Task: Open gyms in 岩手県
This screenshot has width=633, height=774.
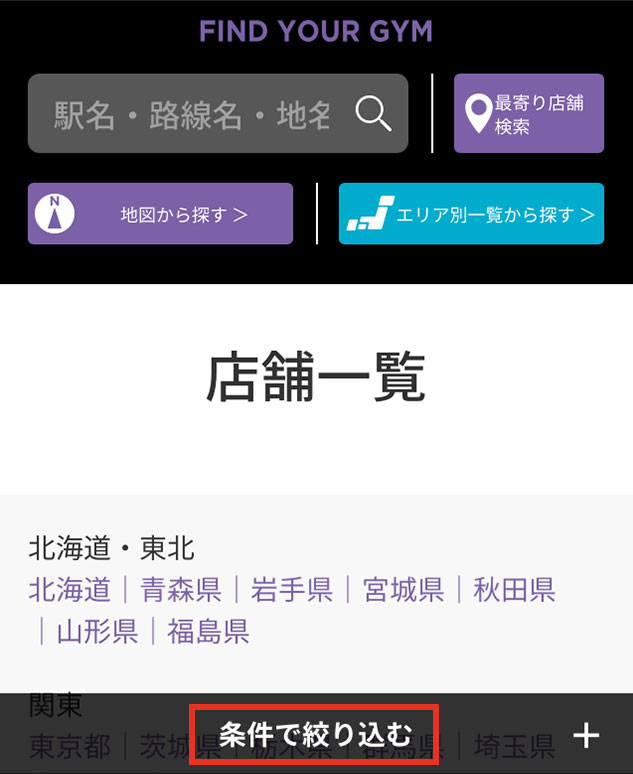Action: pyautogui.click(x=292, y=590)
